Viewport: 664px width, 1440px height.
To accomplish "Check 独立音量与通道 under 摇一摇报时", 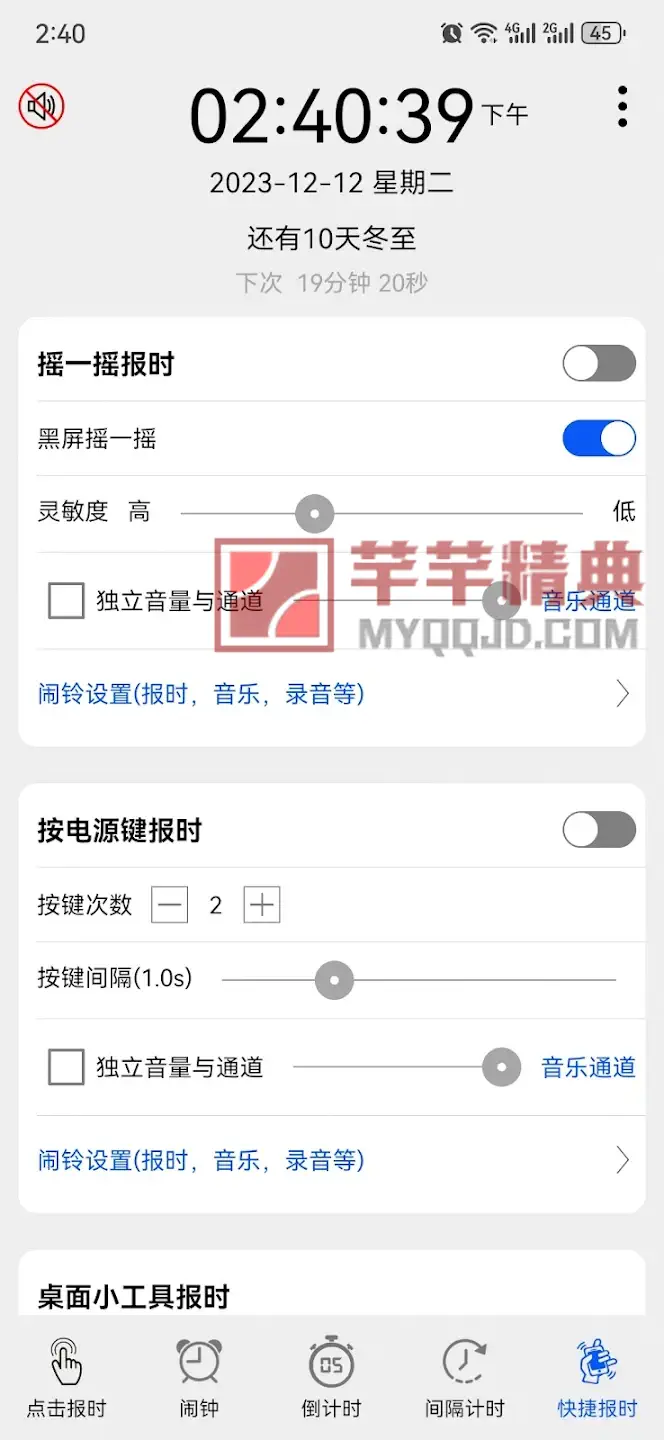I will [66, 601].
